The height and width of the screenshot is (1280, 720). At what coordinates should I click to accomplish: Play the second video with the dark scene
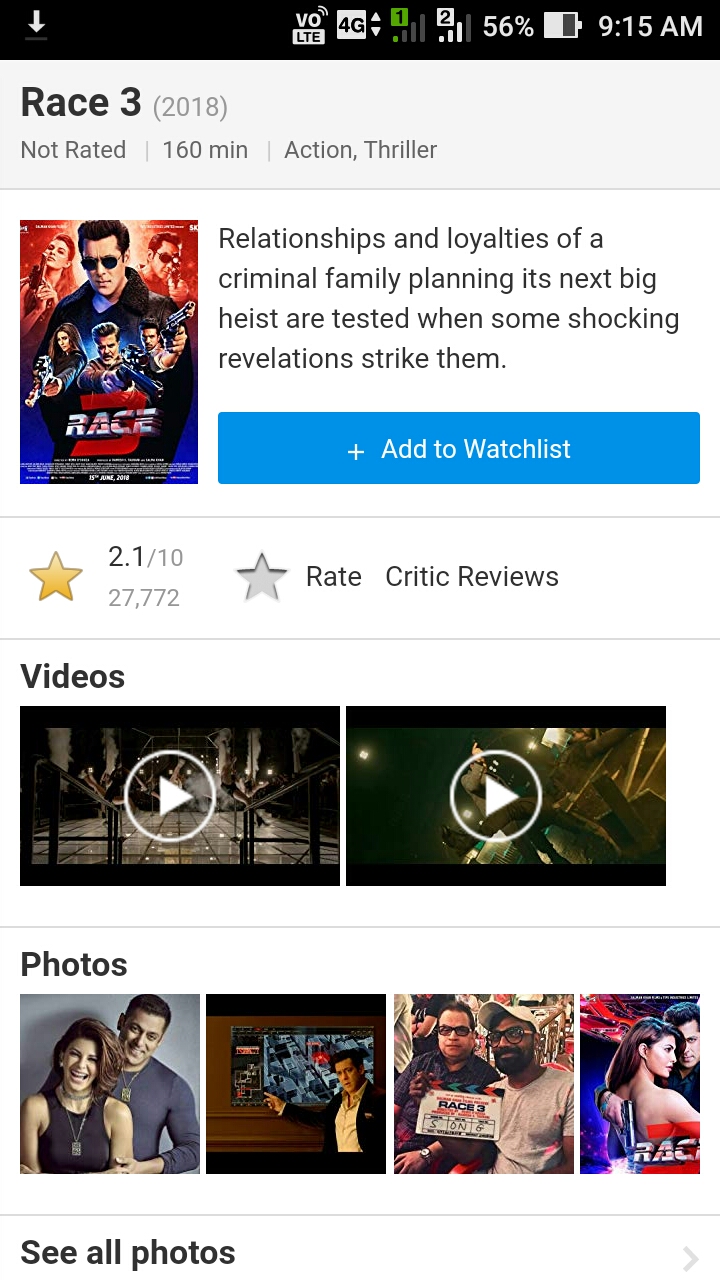[x=505, y=796]
